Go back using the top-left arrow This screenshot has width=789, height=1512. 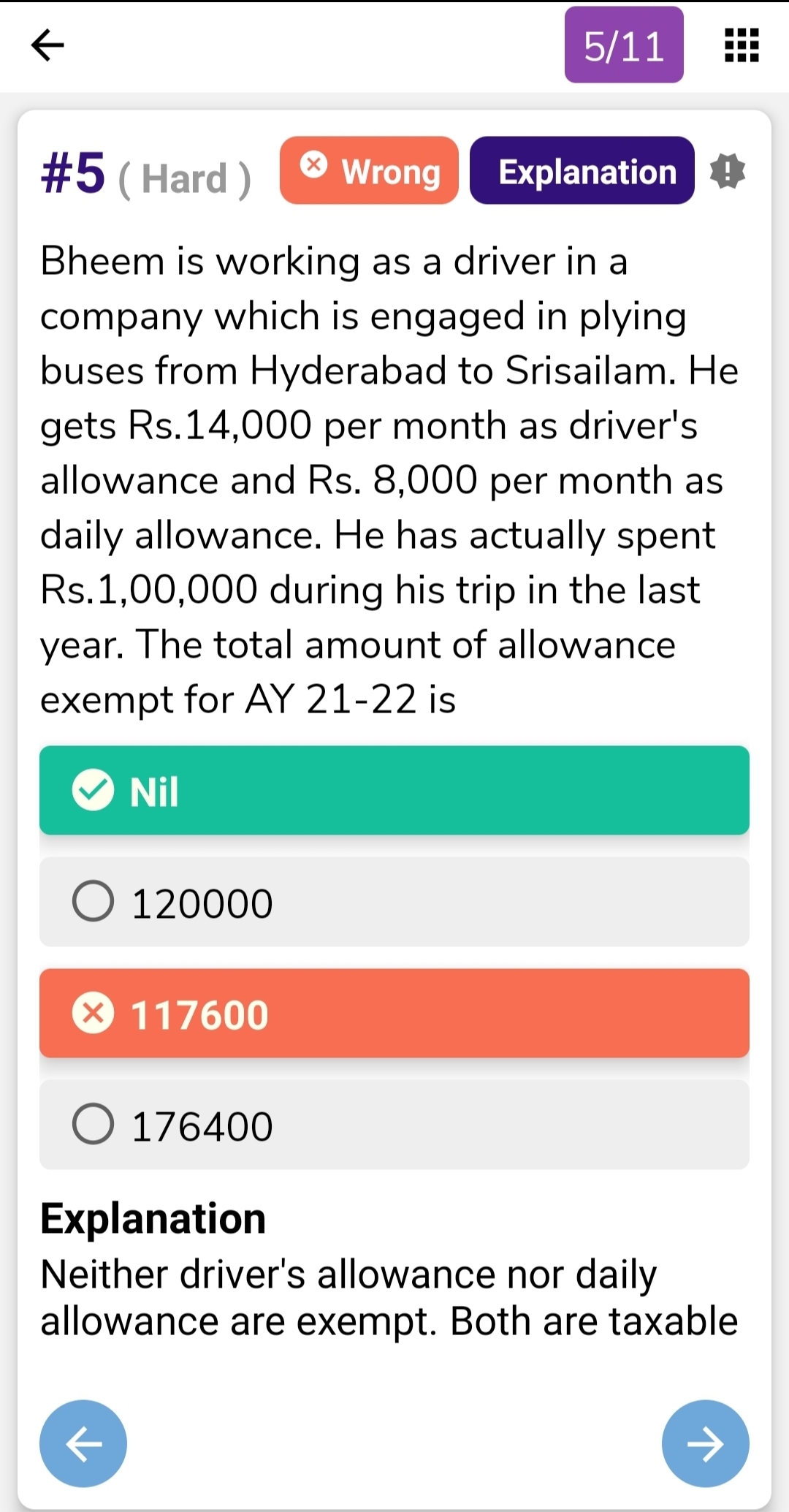[48, 45]
